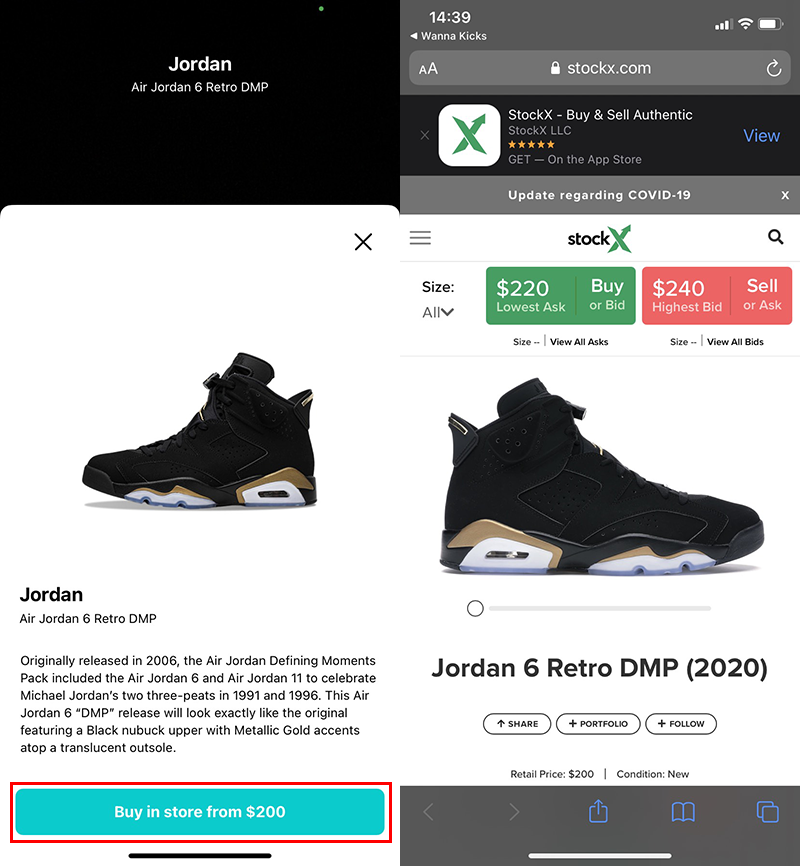Open the Safari bookmarks
Image resolution: width=800 pixels, height=866 pixels.
[683, 812]
